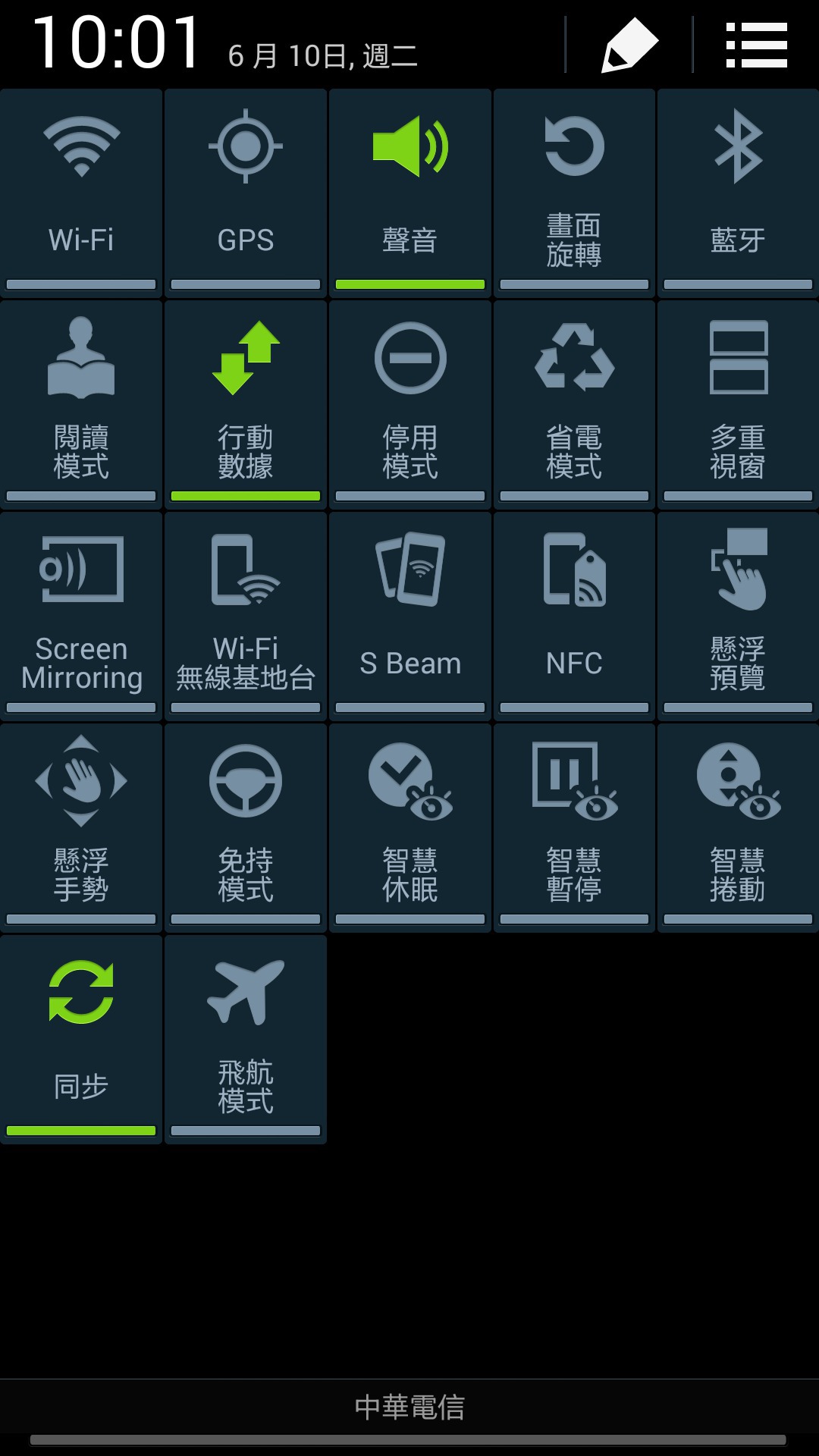Viewport: 819px width, 1456px height.
Task: Turn on 免持模式 hands-free mode
Action: [x=246, y=827]
